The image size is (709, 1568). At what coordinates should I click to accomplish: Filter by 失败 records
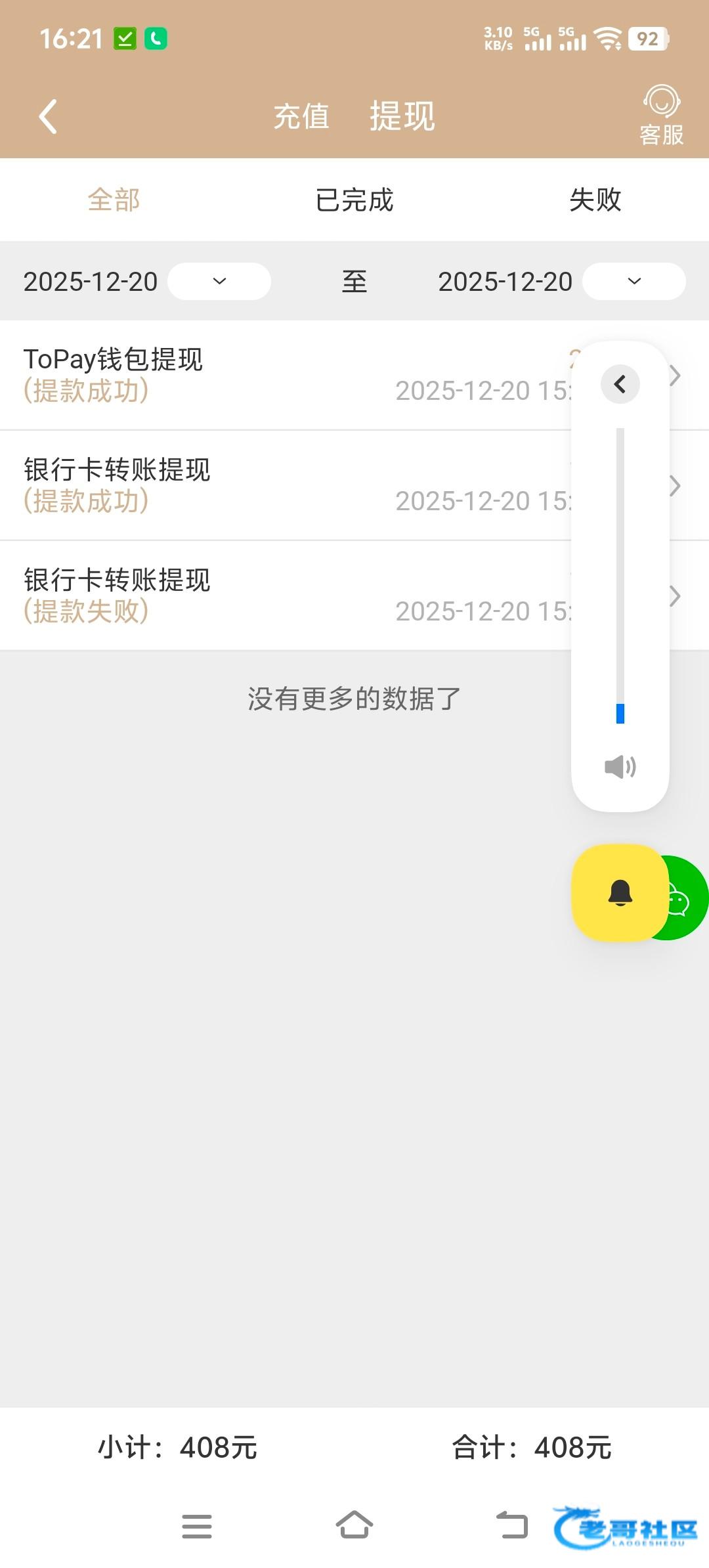click(595, 200)
